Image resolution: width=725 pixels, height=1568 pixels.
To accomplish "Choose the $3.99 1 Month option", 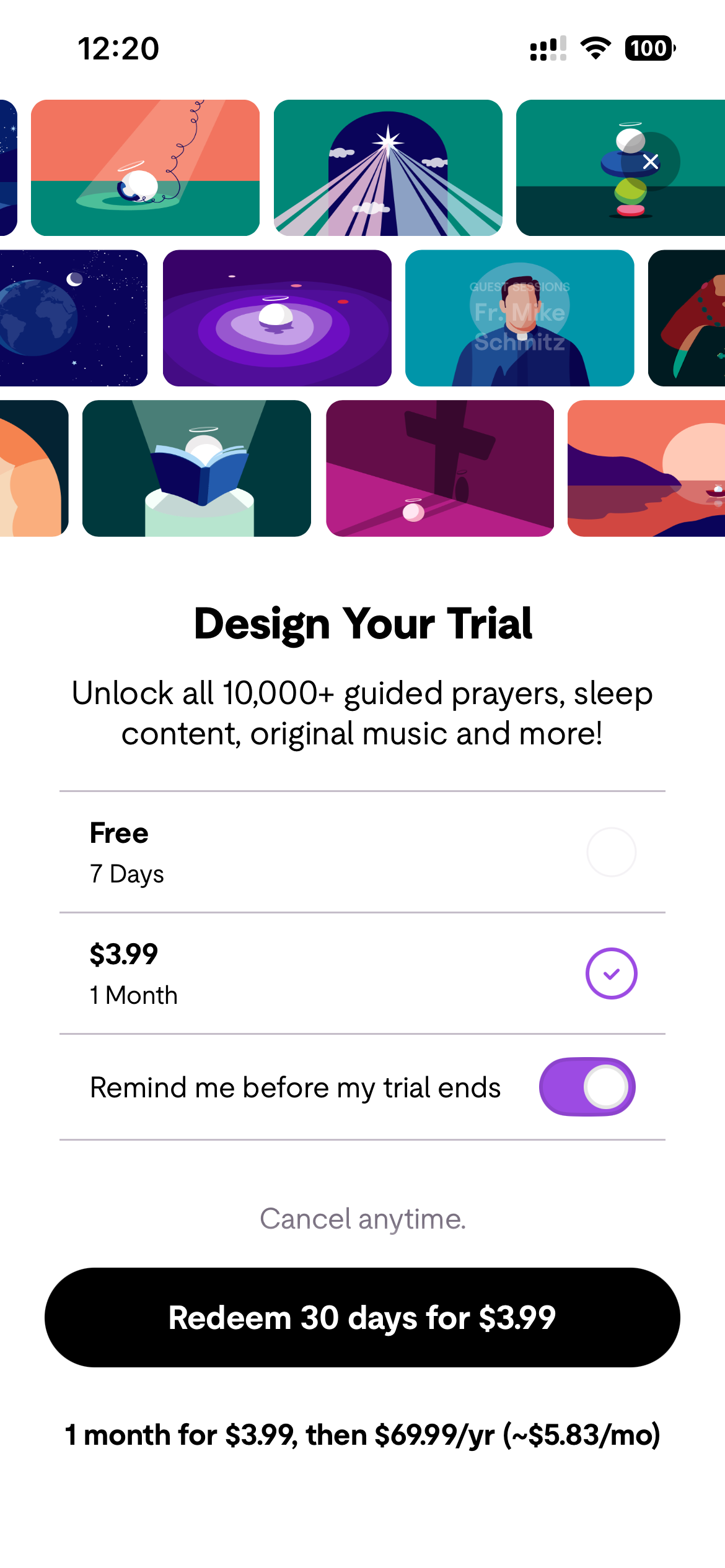I will tap(611, 973).
